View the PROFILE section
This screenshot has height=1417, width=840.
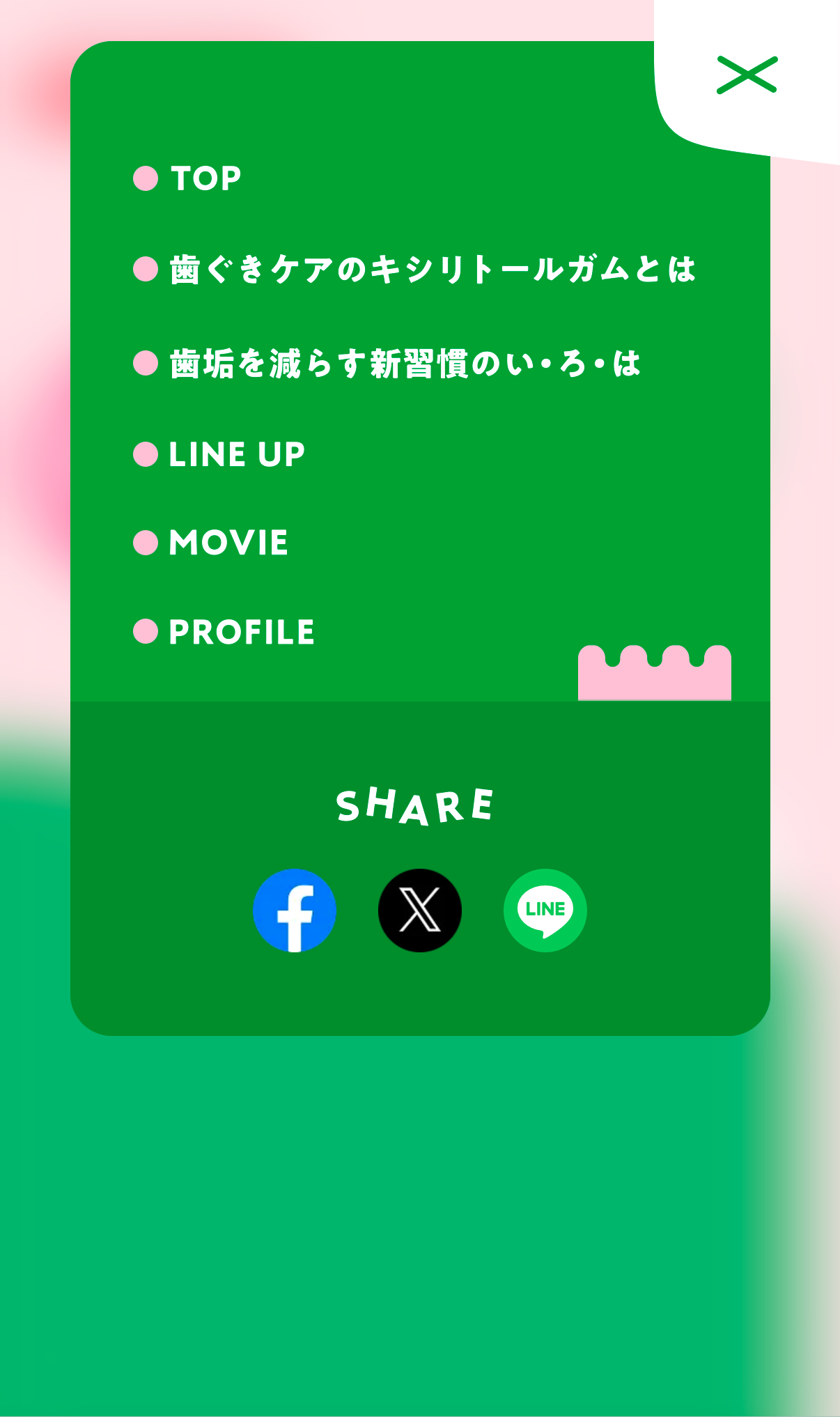241,633
